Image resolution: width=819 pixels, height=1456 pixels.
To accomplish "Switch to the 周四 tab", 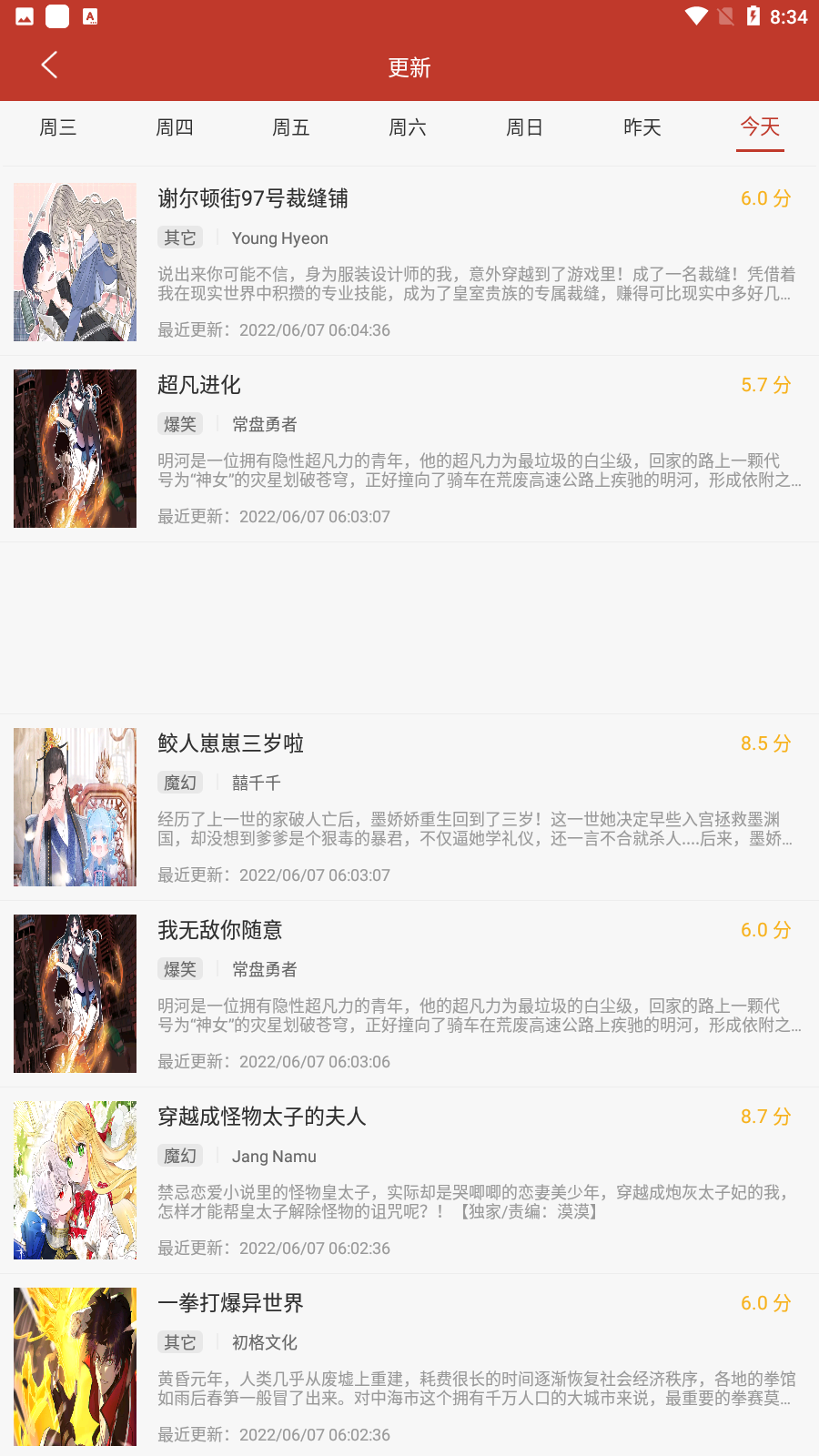I will [x=175, y=127].
